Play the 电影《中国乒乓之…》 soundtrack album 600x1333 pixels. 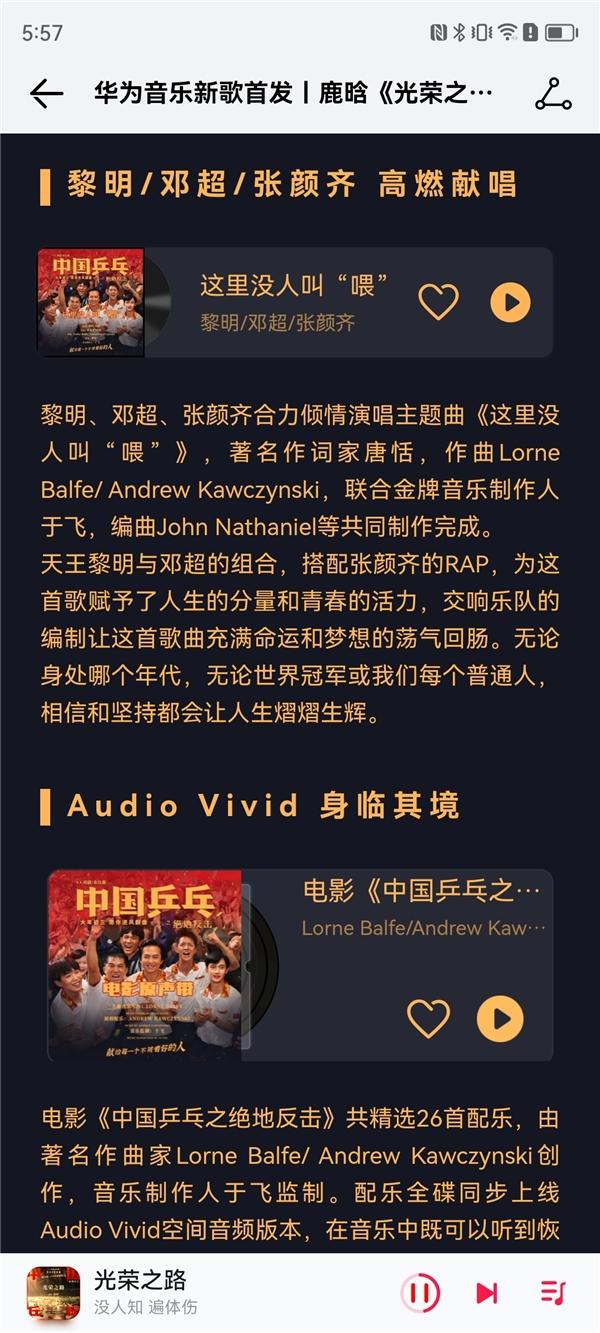point(500,1018)
